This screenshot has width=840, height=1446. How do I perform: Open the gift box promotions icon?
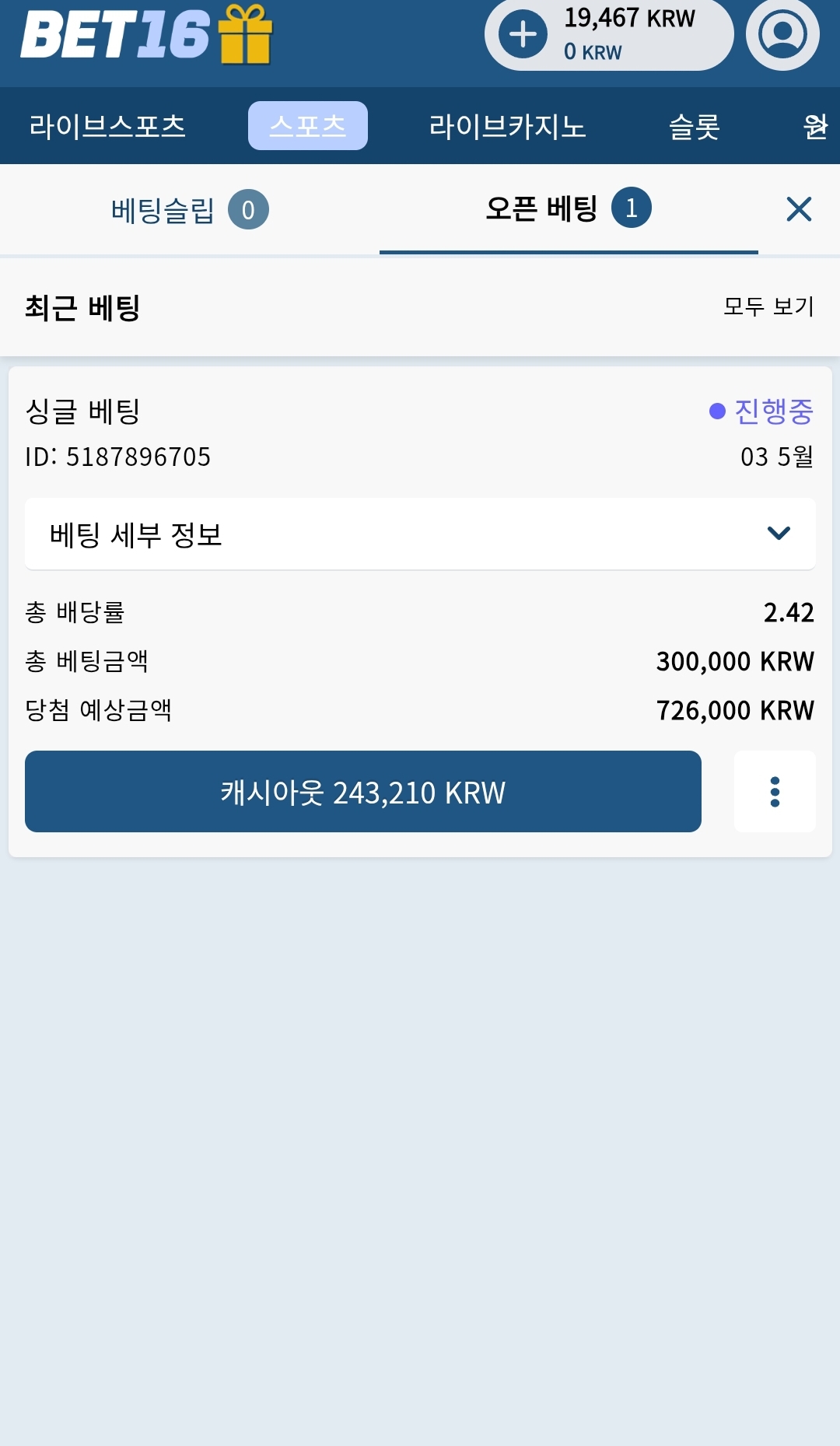[246, 34]
